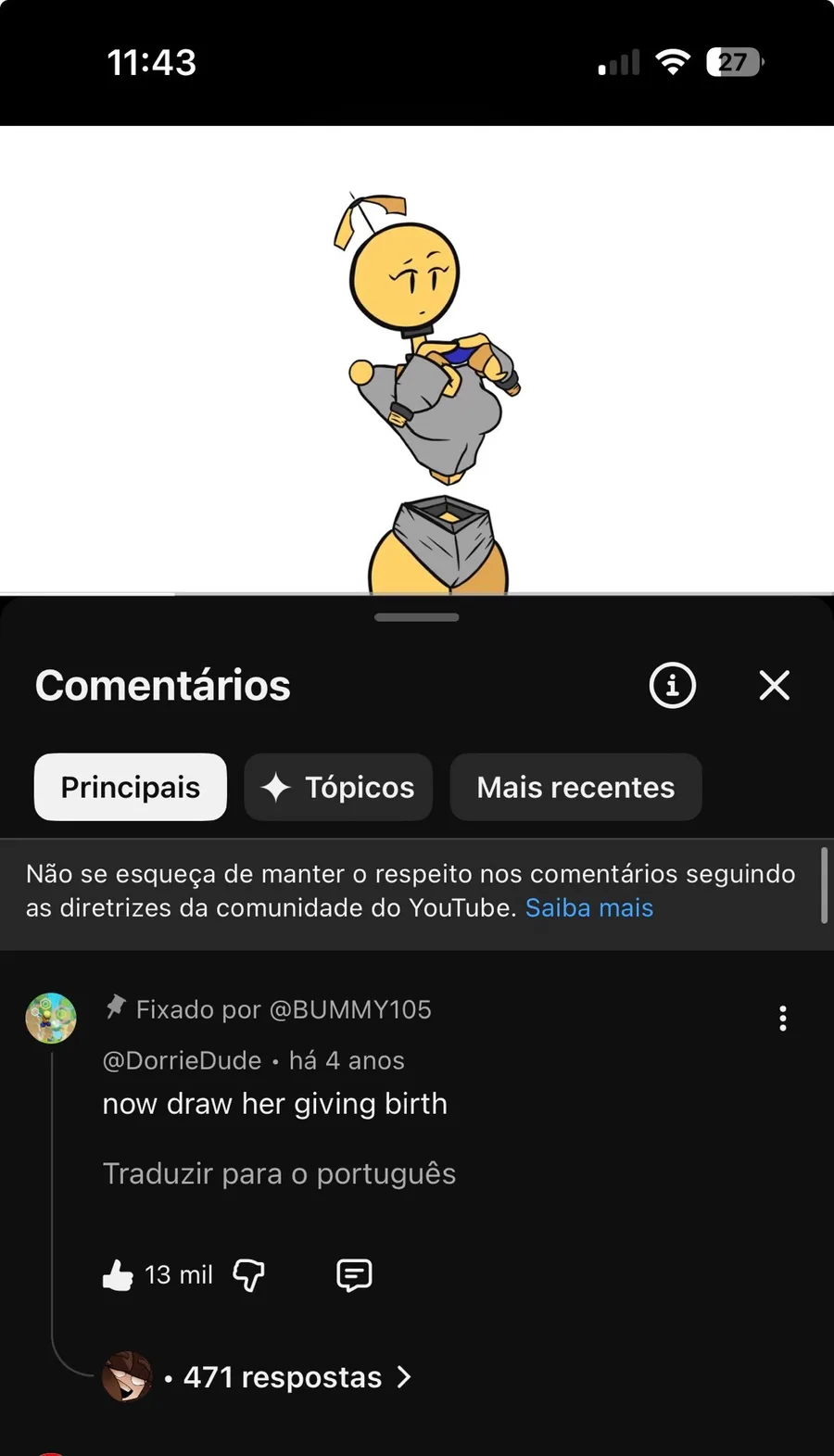
Task: Open the comments info icon
Action: pyautogui.click(x=672, y=686)
